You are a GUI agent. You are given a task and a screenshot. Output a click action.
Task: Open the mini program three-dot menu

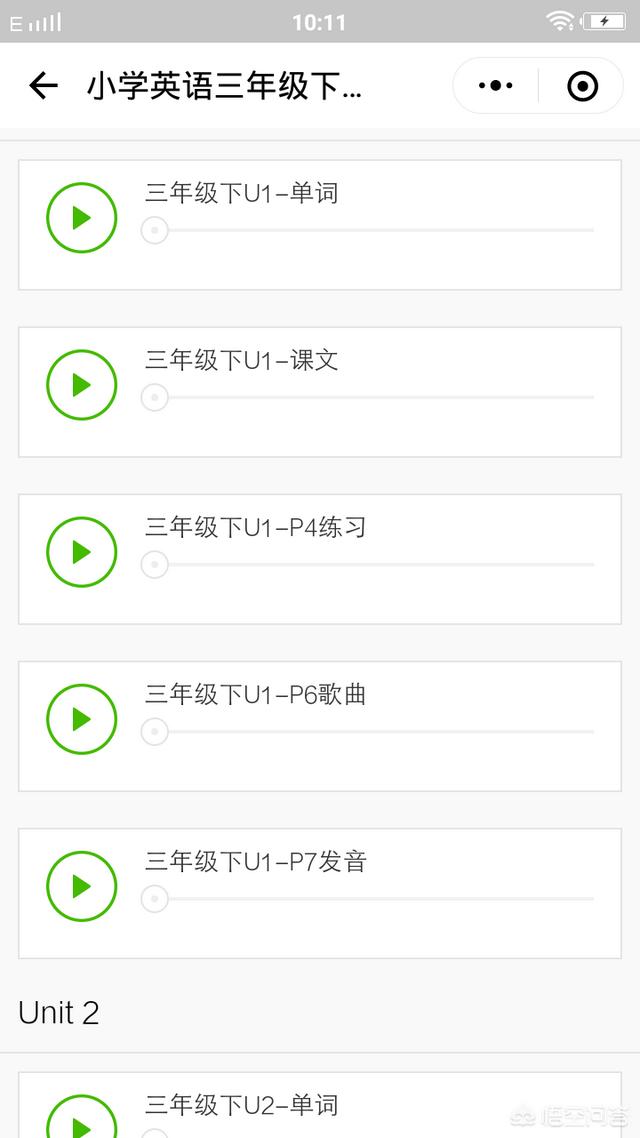496,86
